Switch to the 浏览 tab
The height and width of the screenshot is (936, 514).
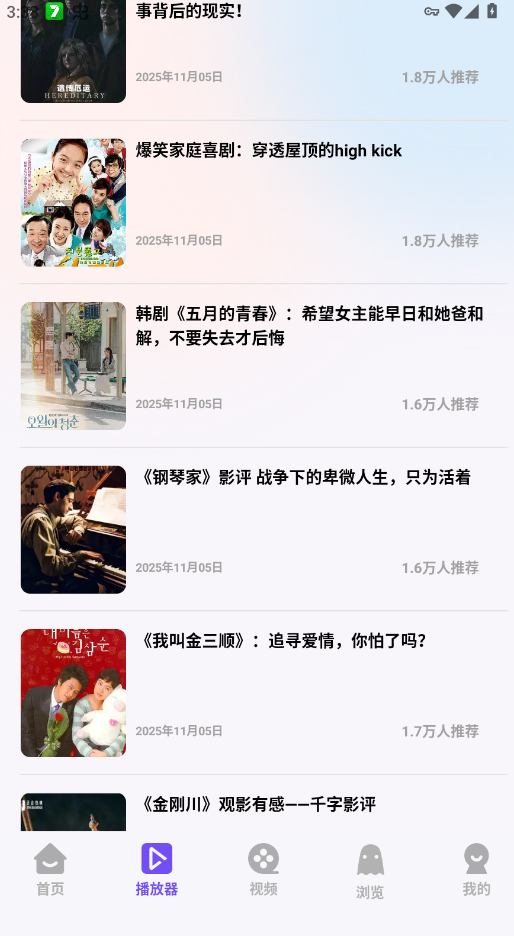pos(370,871)
